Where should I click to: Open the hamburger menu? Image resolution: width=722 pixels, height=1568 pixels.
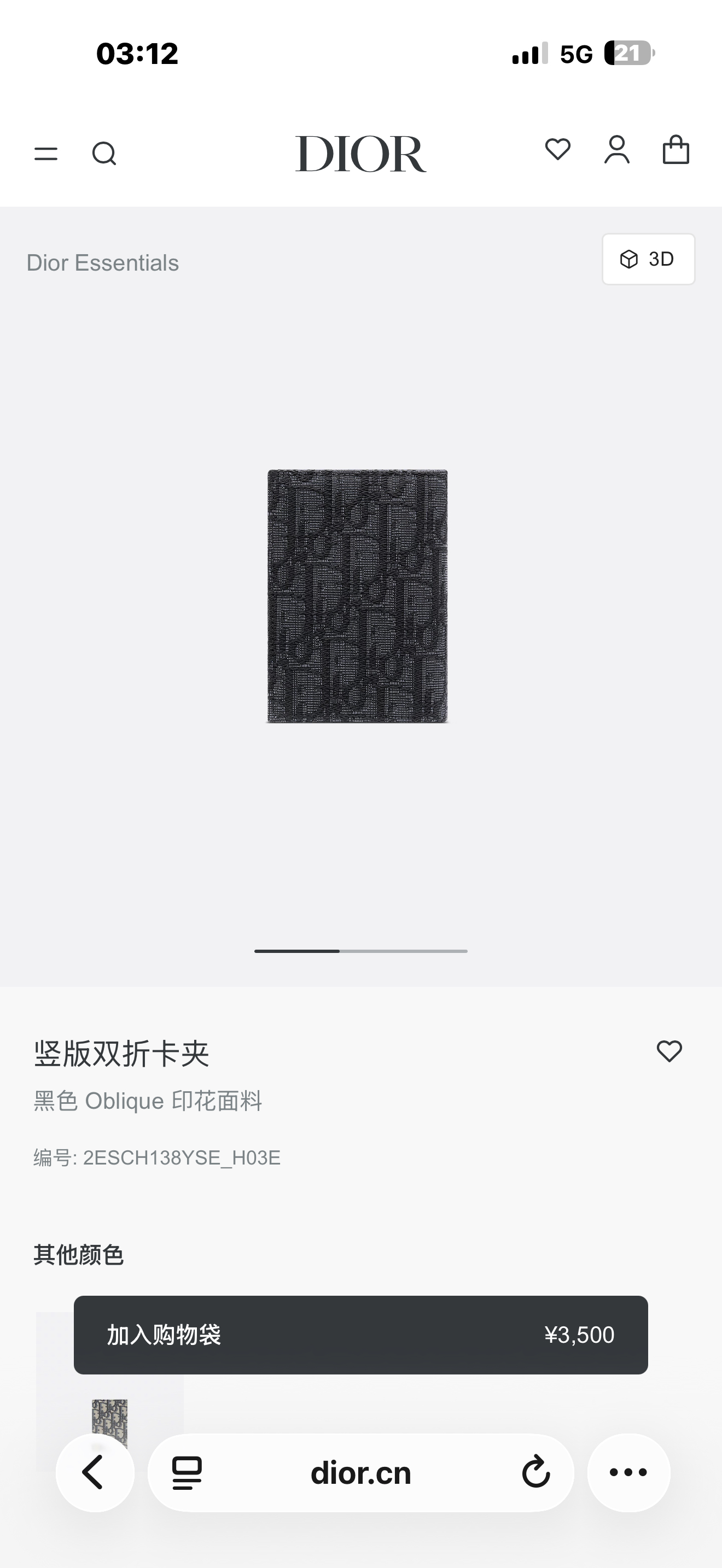[x=46, y=154]
